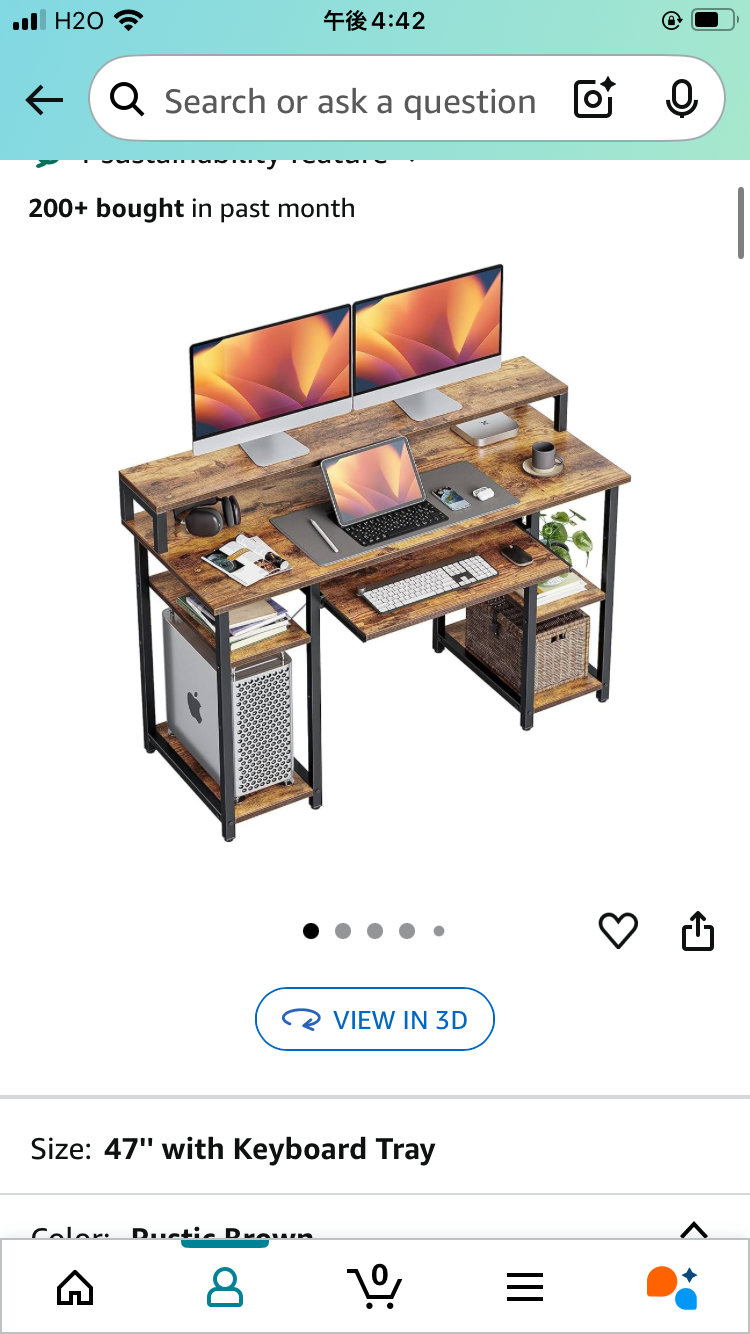View the desk in 3D
Image resolution: width=750 pixels, height=1334 pixels.
(x=375, y=1019)
